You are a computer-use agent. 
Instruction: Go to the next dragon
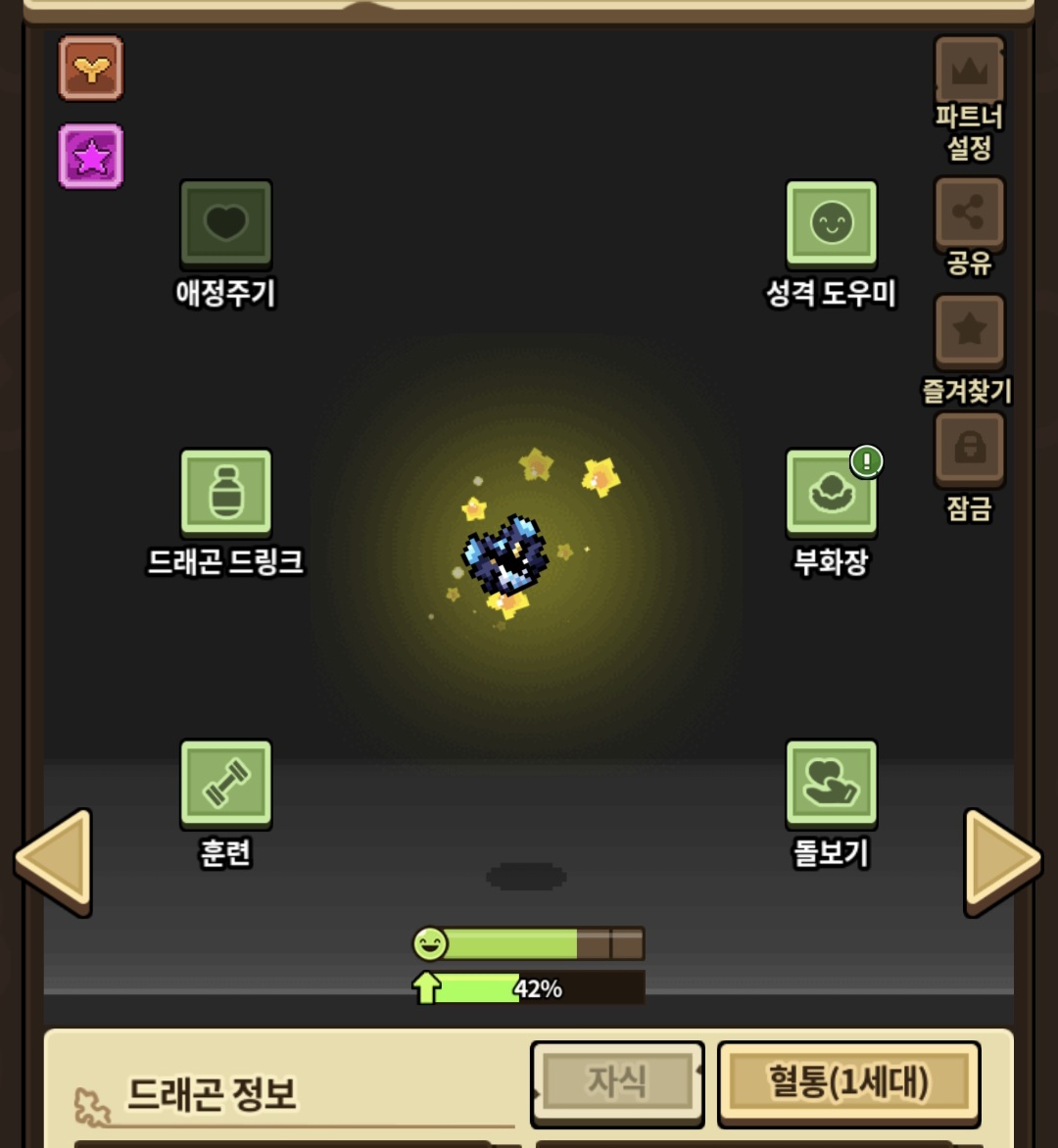pos(1001,861)
